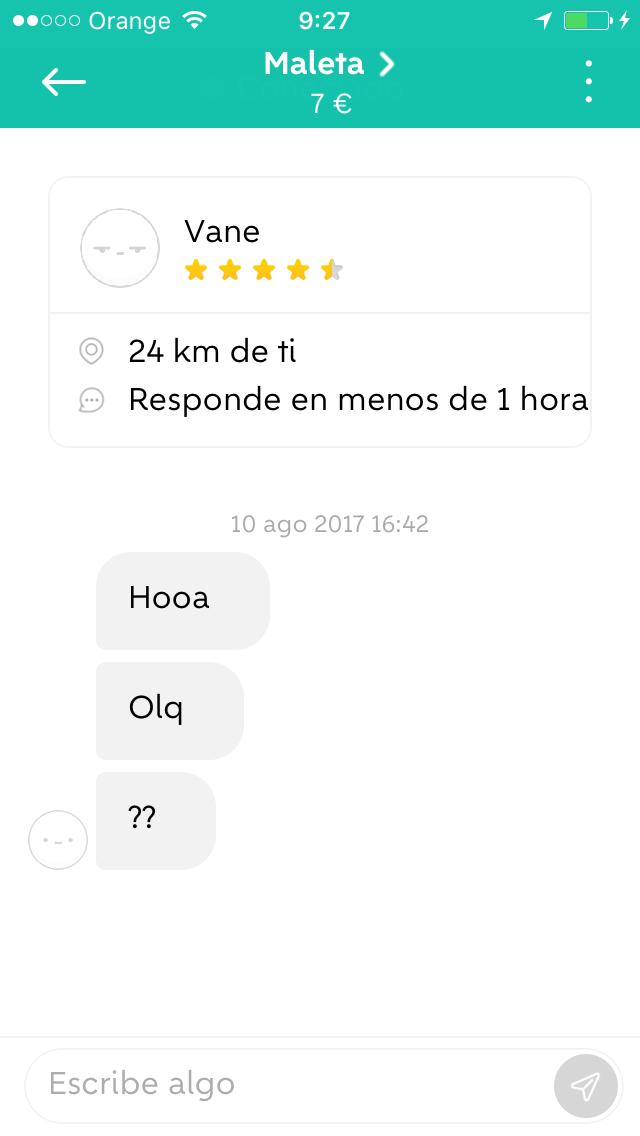The image size is (640, 1136).
Task: Open Vane's profile card
Action: pos(320,312)
